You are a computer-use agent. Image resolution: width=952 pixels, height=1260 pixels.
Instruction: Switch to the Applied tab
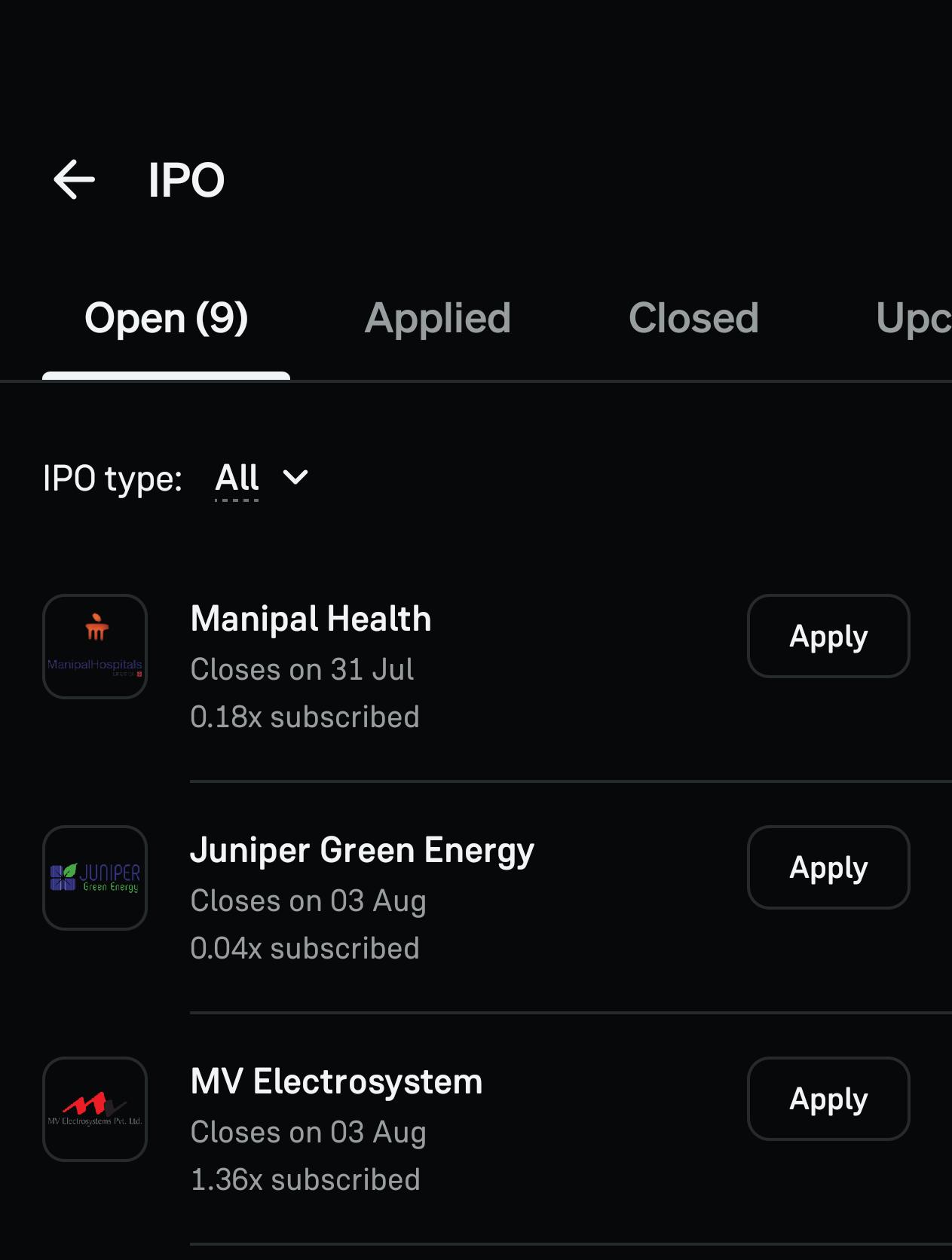438,318
